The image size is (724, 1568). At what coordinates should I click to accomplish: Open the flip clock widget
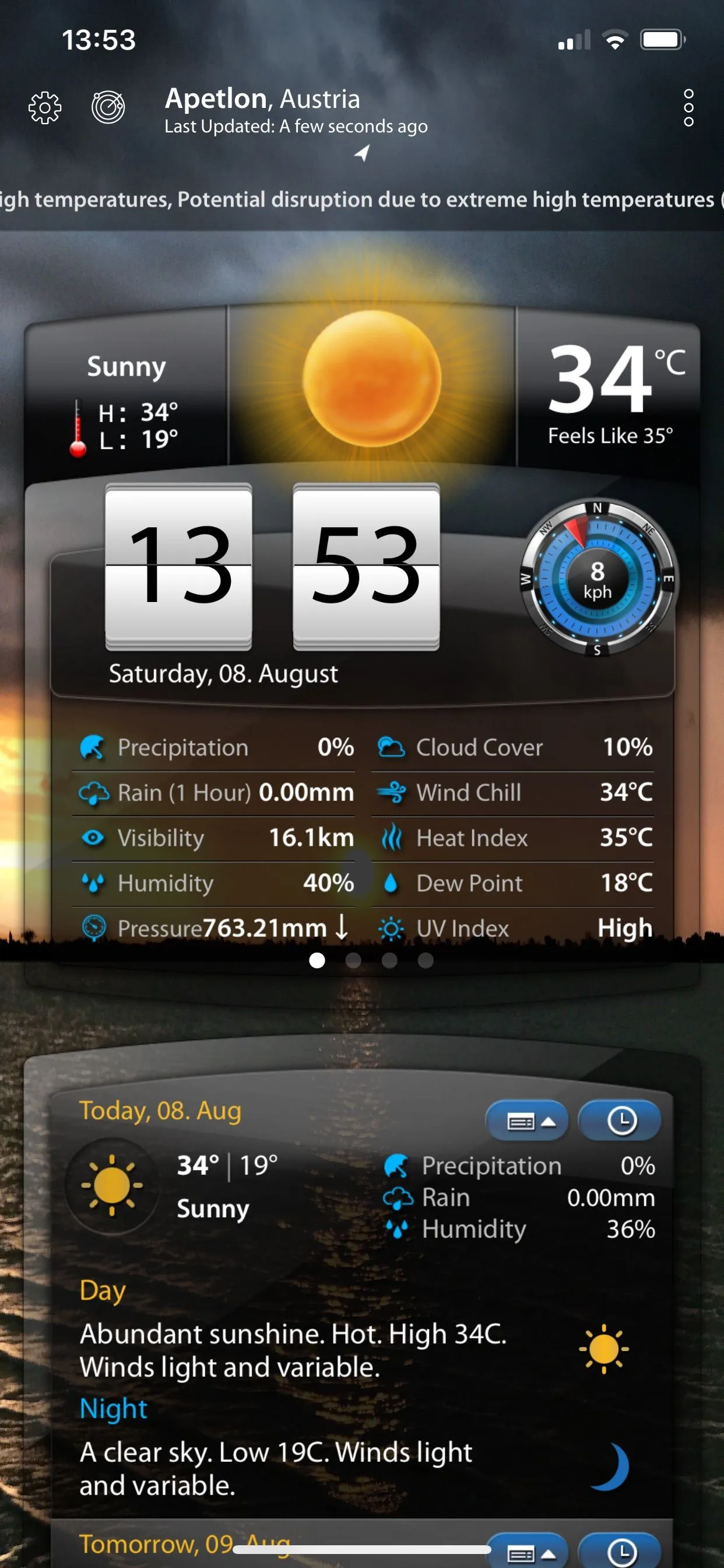(272, 566)
